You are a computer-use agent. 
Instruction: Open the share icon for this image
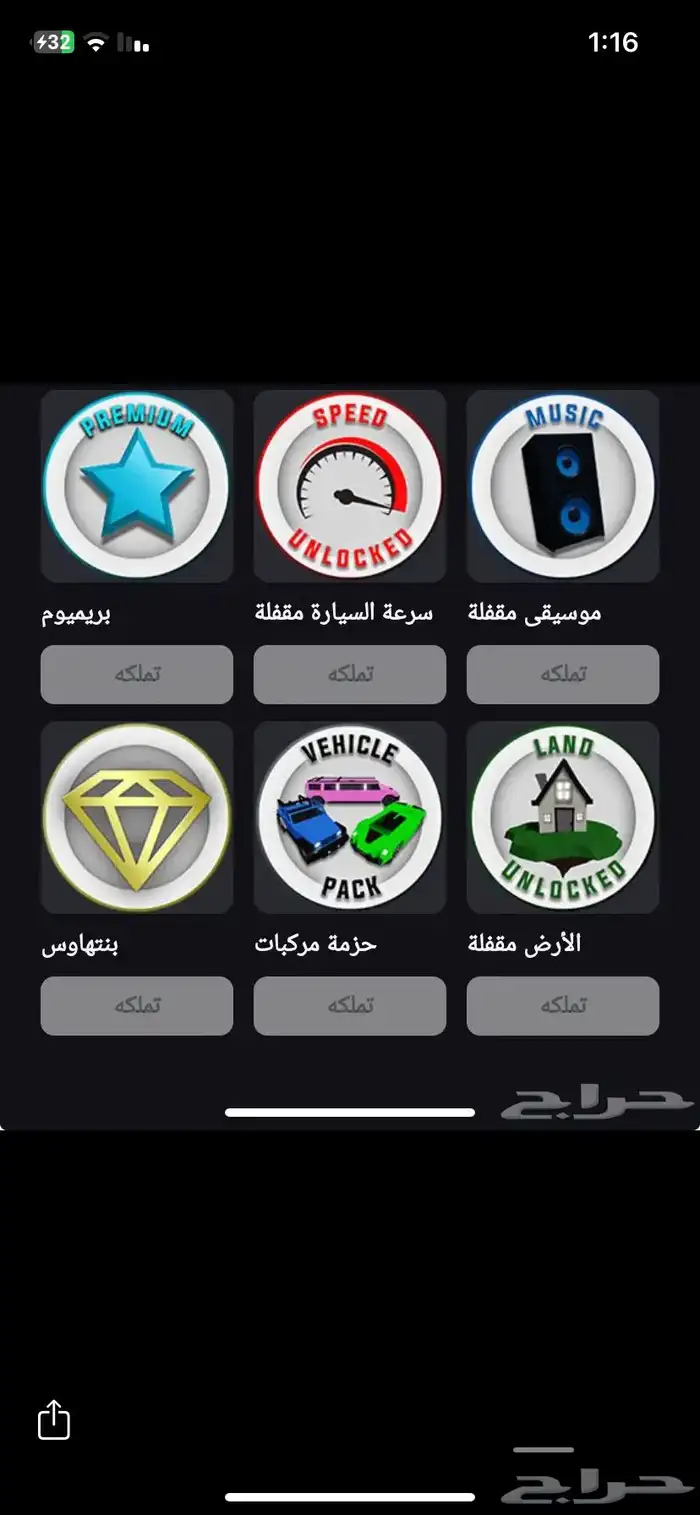(54, 1418)
